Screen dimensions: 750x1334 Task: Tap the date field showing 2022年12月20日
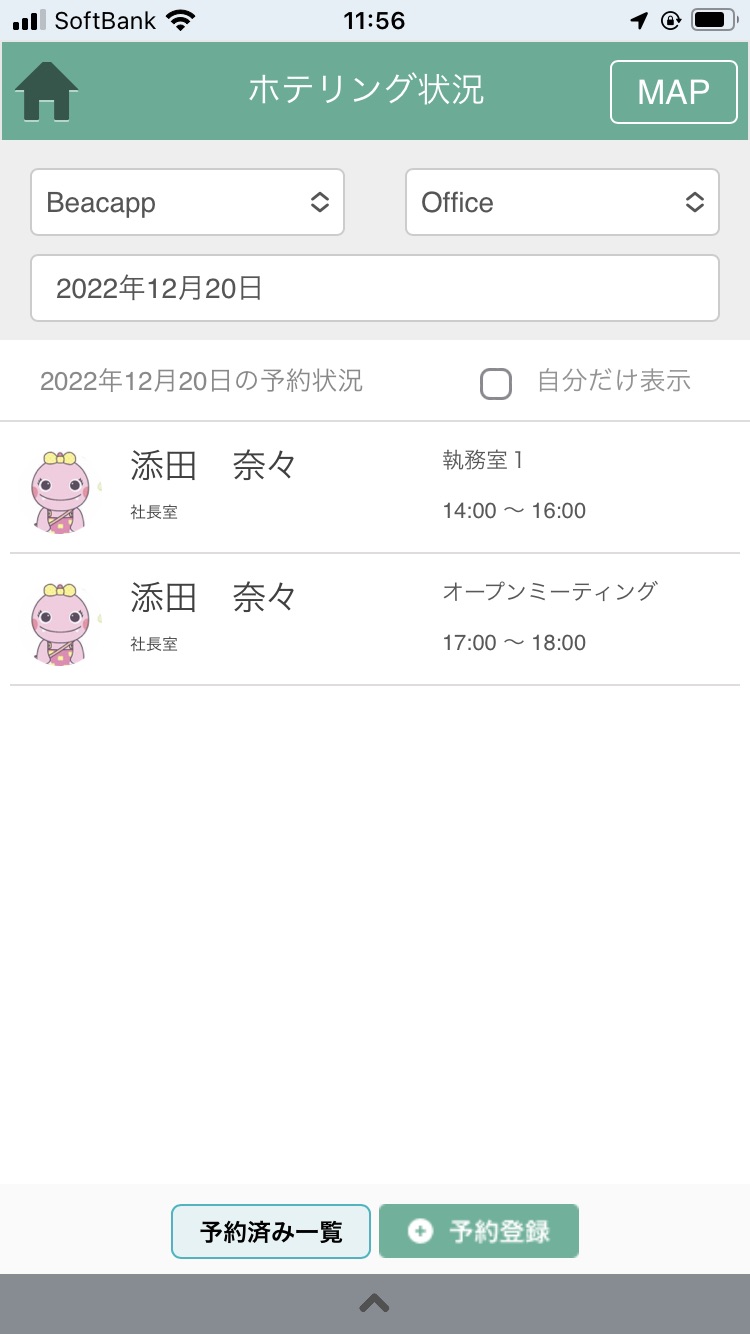click(375, 288)
